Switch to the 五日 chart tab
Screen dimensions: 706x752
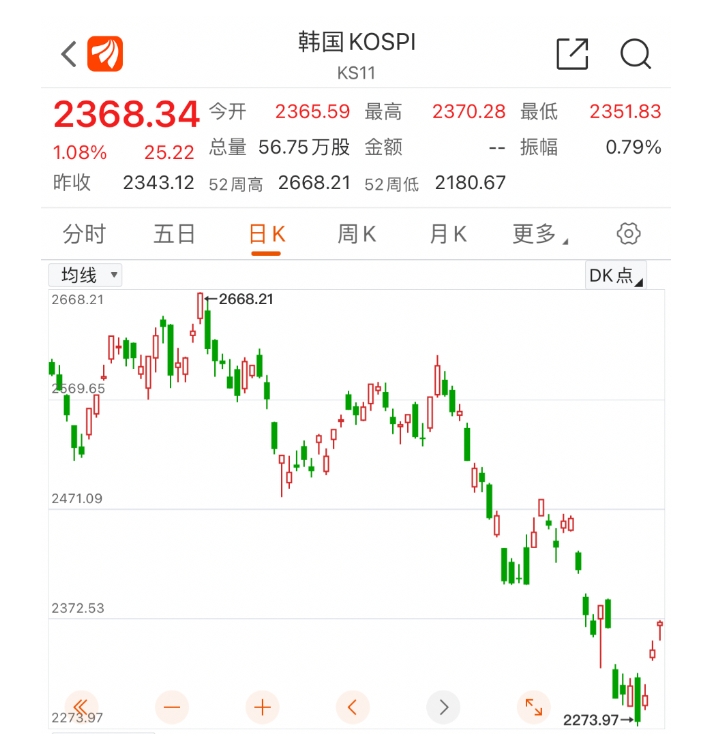pyautogui.click(x=175, y=234)
